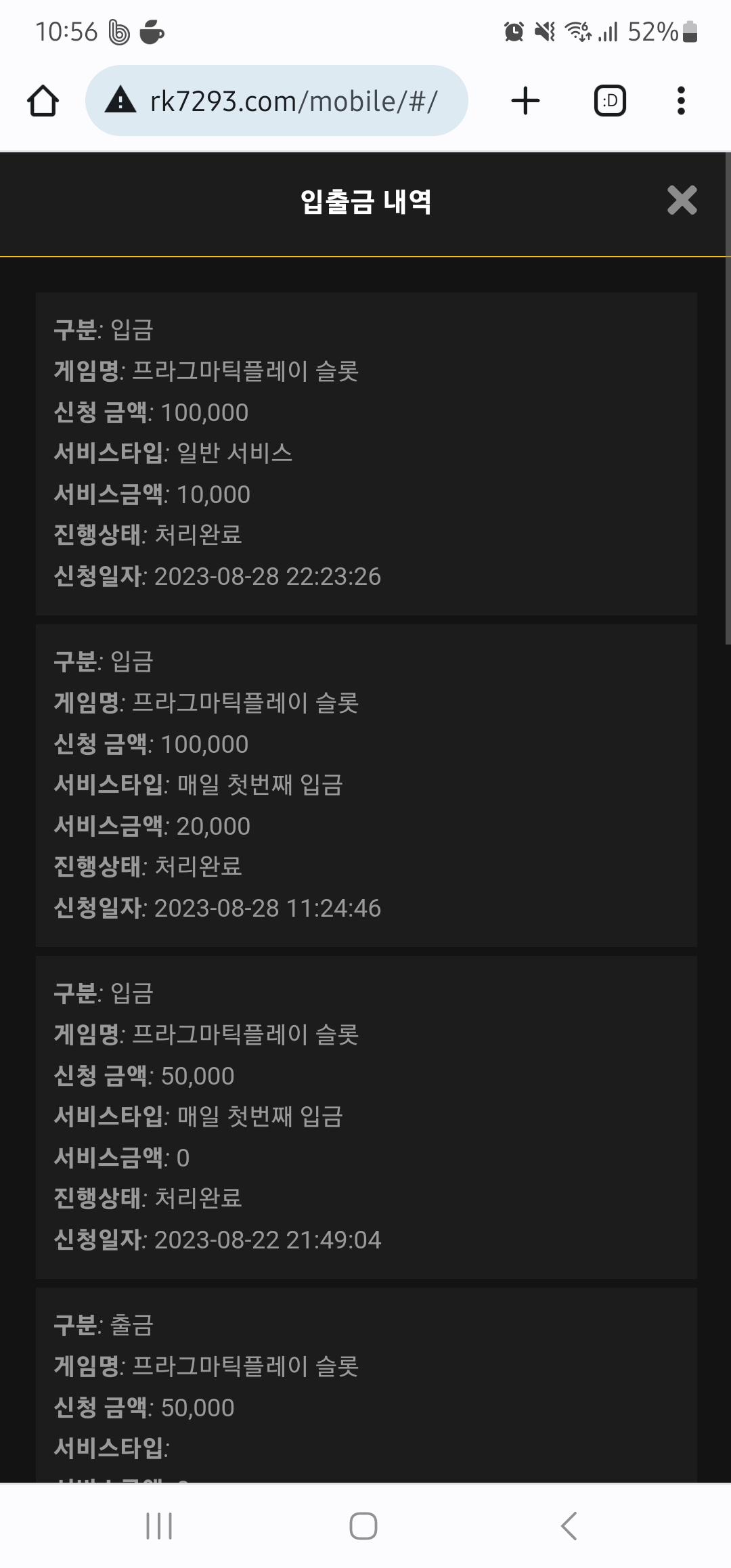Viewport: 731px width, 1568px height.
Task: Open the browser home page
Action: click(43, 101)
